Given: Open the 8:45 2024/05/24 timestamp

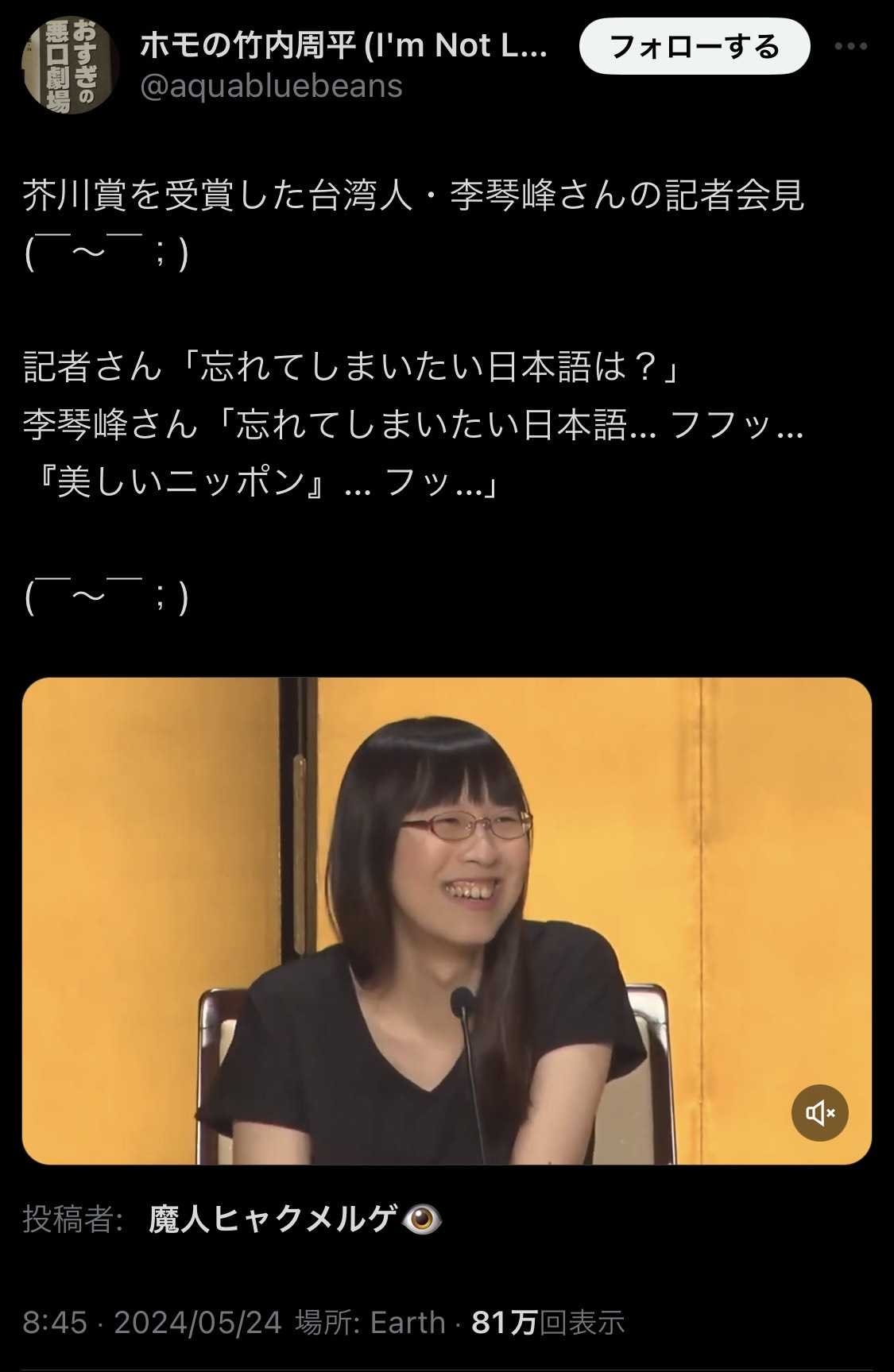Looking at the screenshot, I should (152, 1323).
